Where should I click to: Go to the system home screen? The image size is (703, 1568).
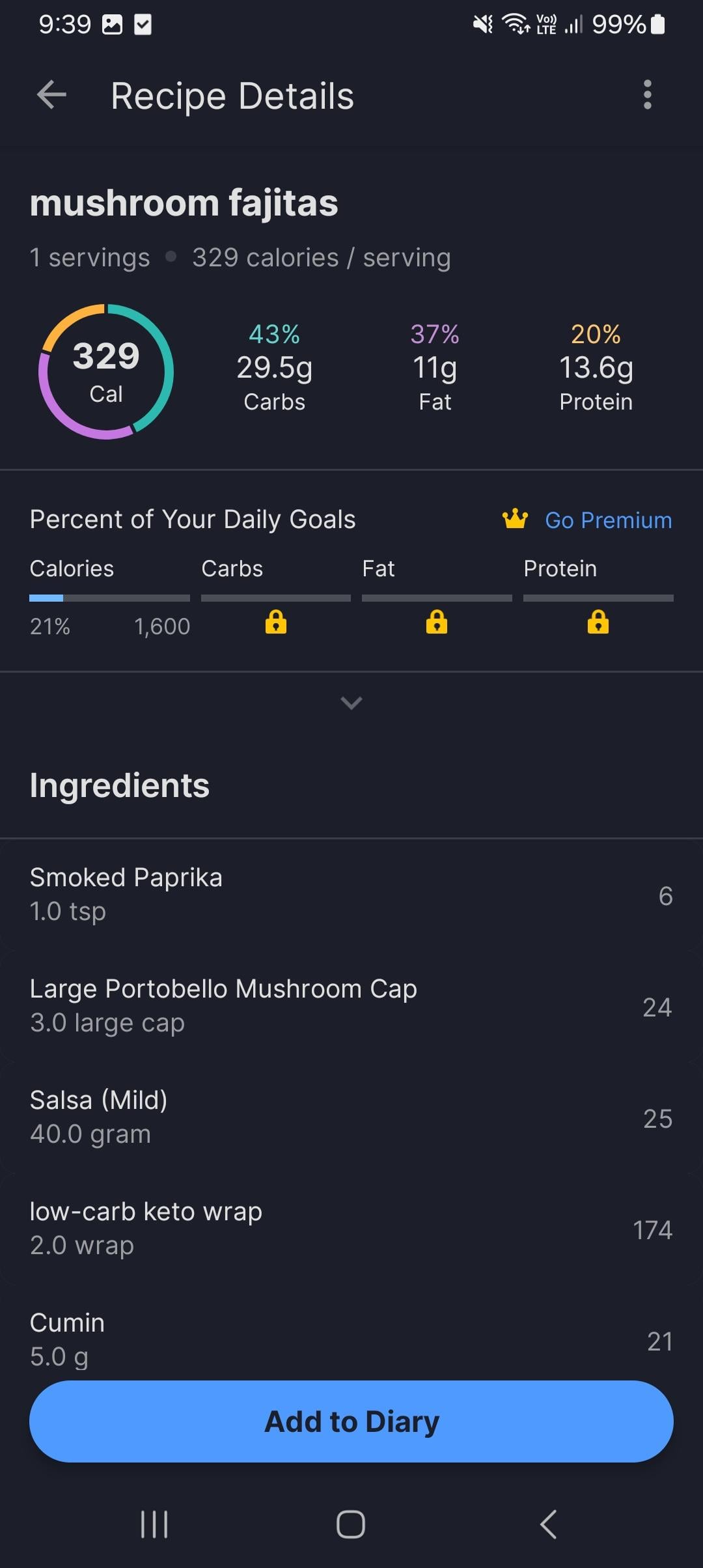click(x=351, y=1524)
